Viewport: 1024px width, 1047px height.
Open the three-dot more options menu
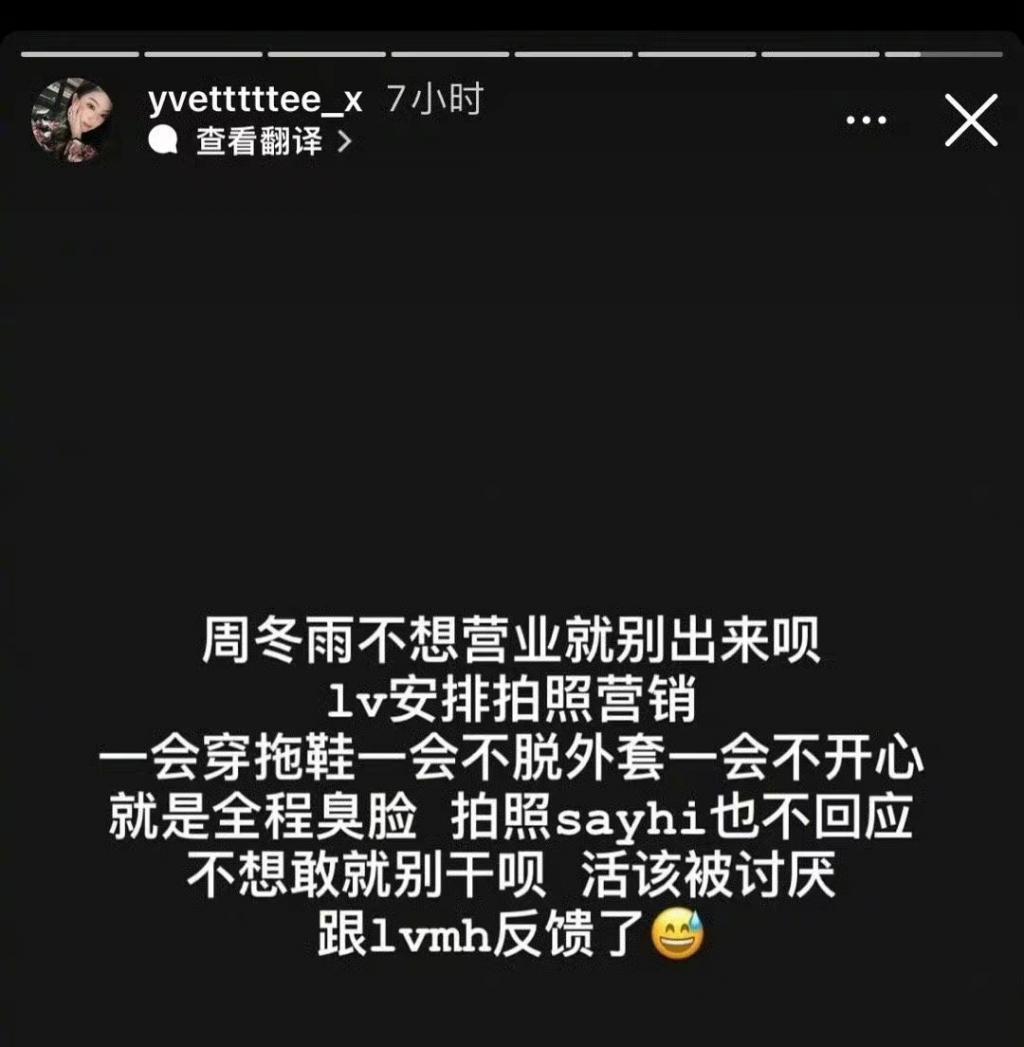866,121
